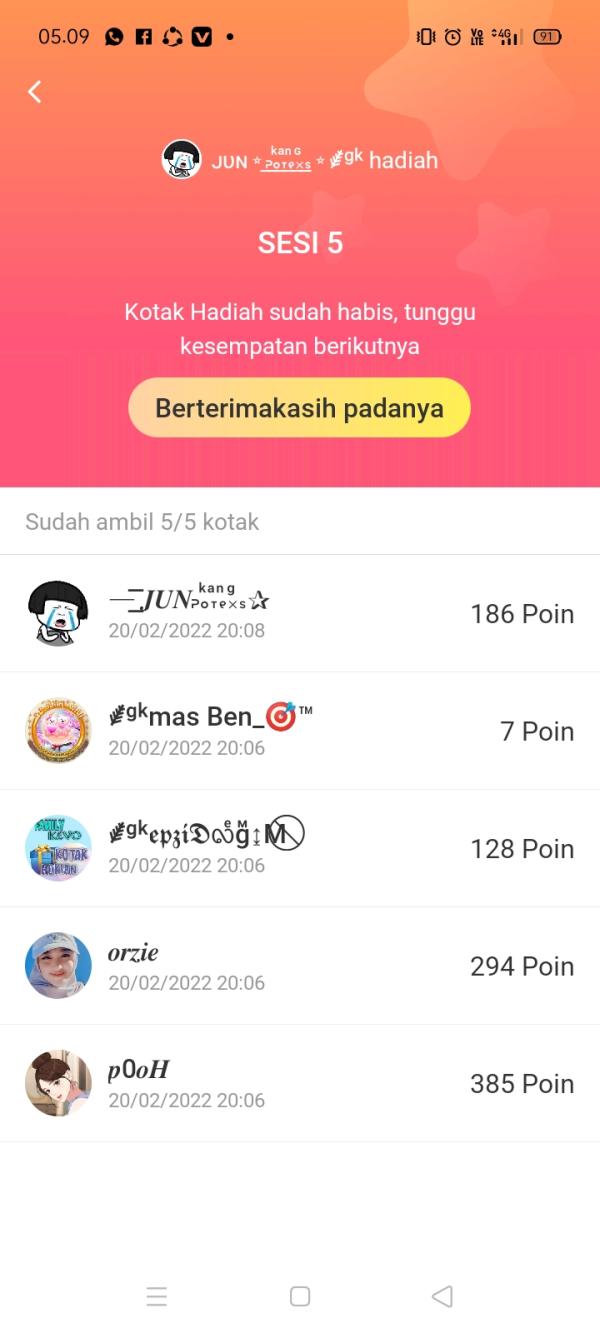Open the sender's avatar in the header

[182, 160]
